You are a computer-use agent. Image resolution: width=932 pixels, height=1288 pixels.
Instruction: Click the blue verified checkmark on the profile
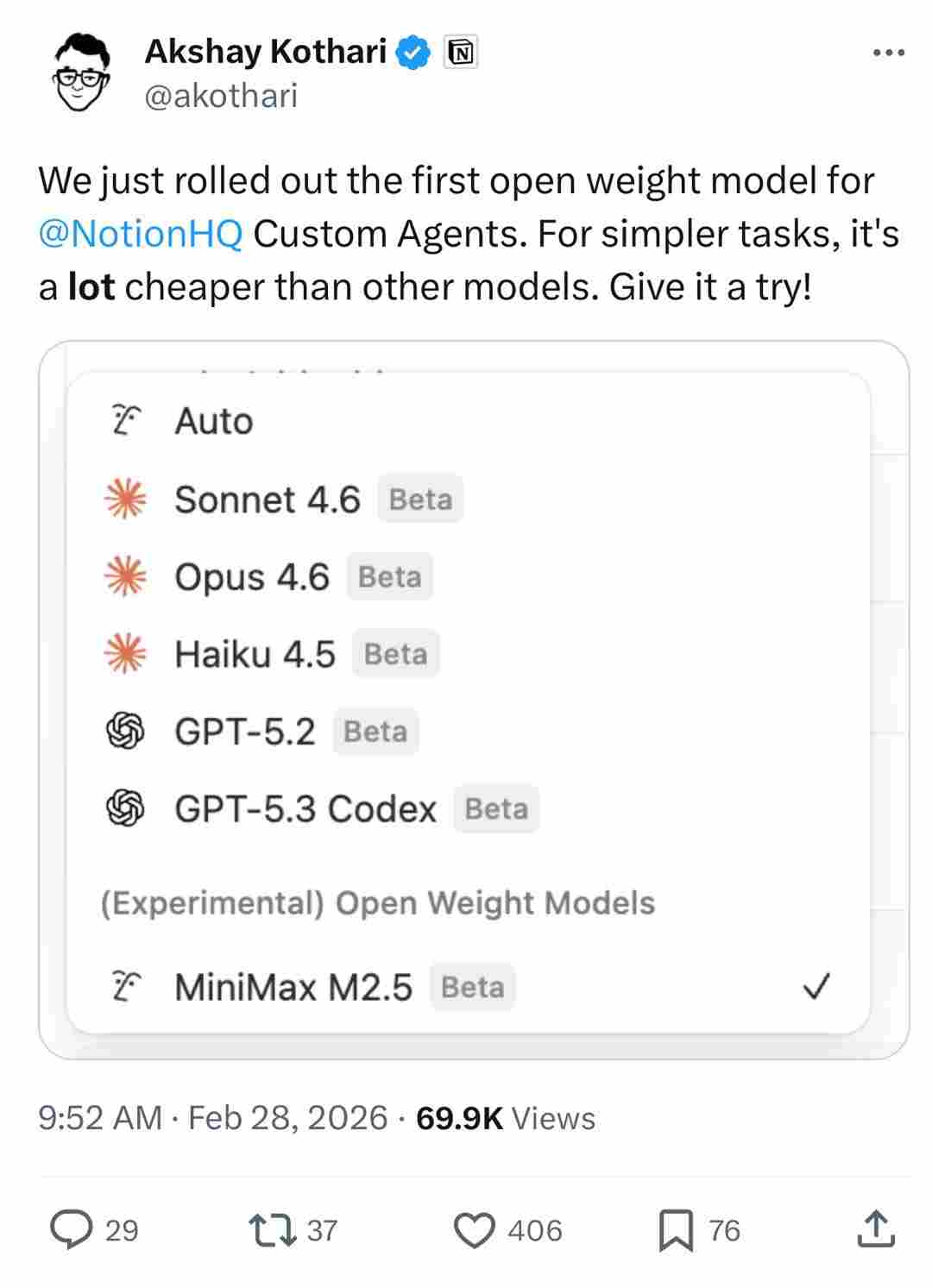coord(412,51)
